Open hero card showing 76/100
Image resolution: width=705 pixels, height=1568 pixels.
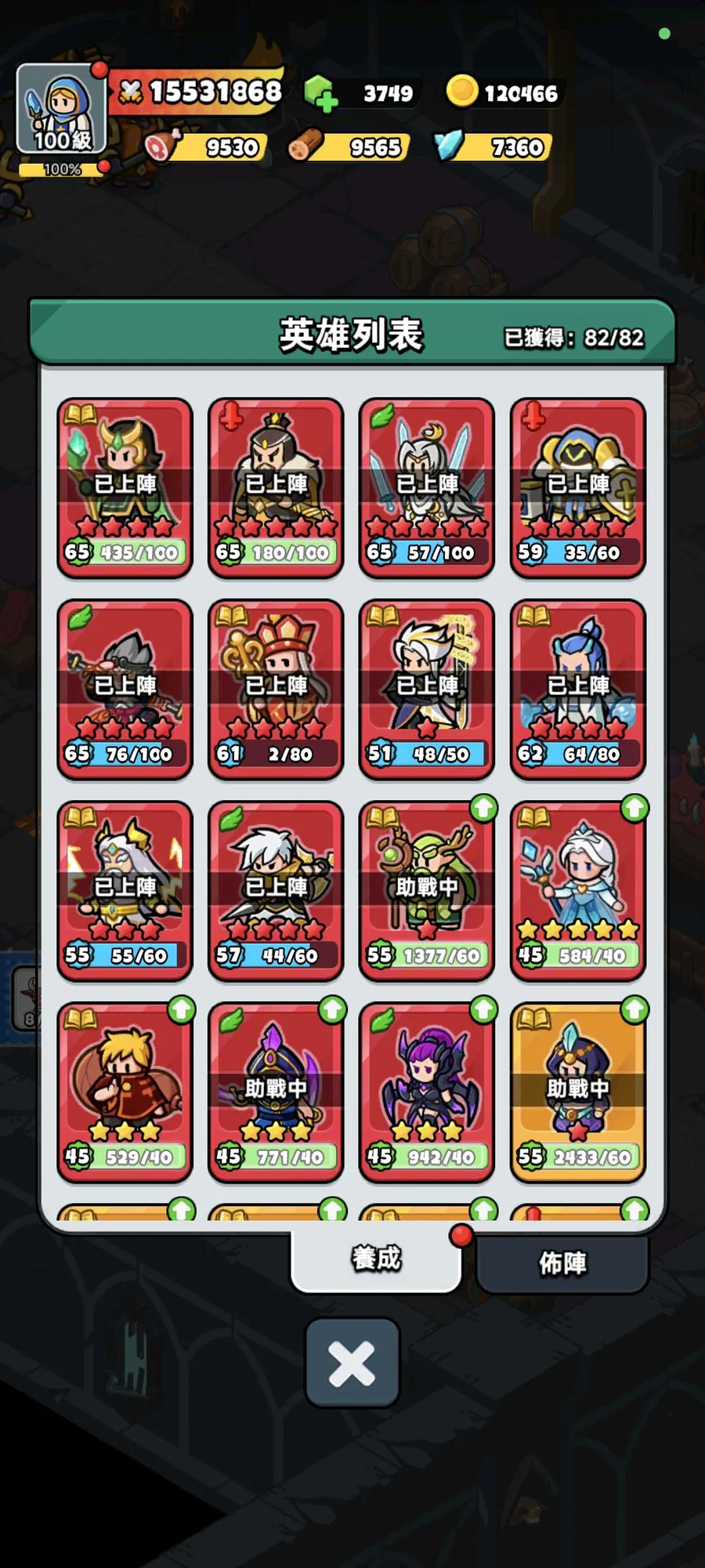tap(125, 689)
